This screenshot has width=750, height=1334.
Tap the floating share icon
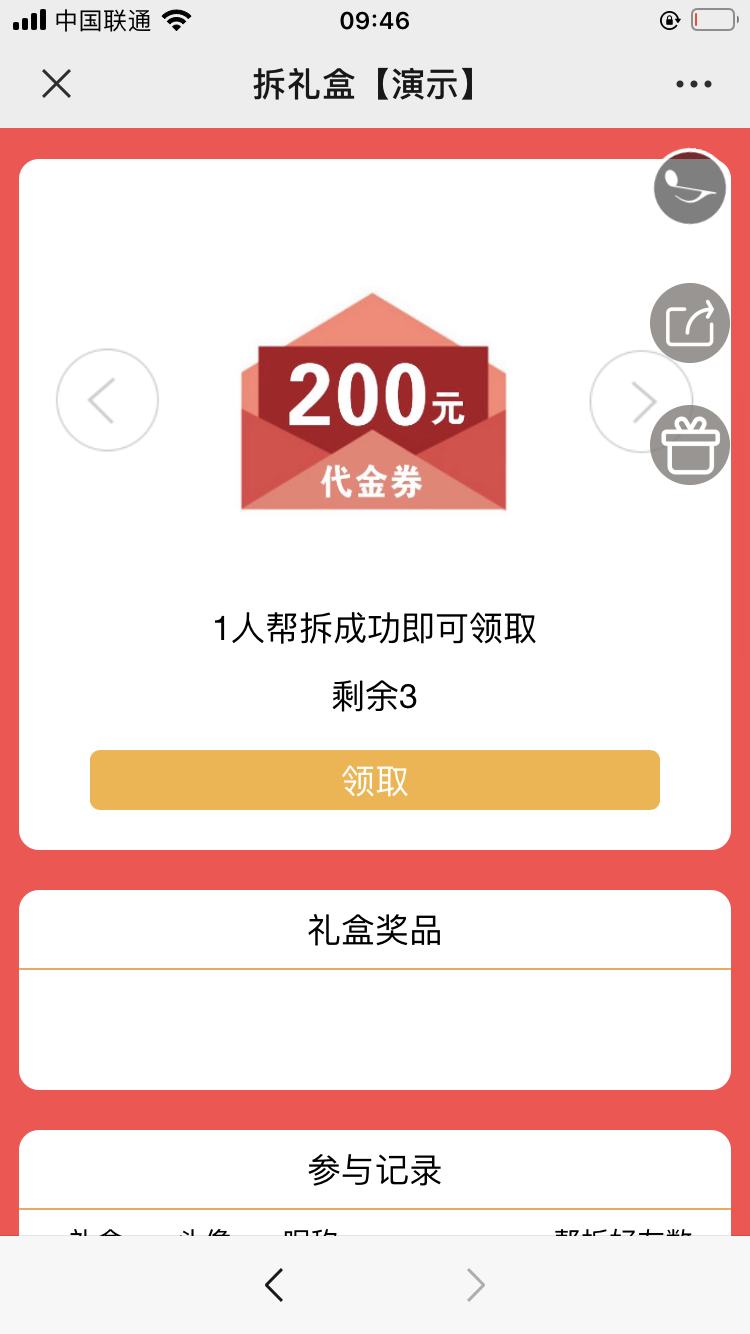(x=690, y=323)
